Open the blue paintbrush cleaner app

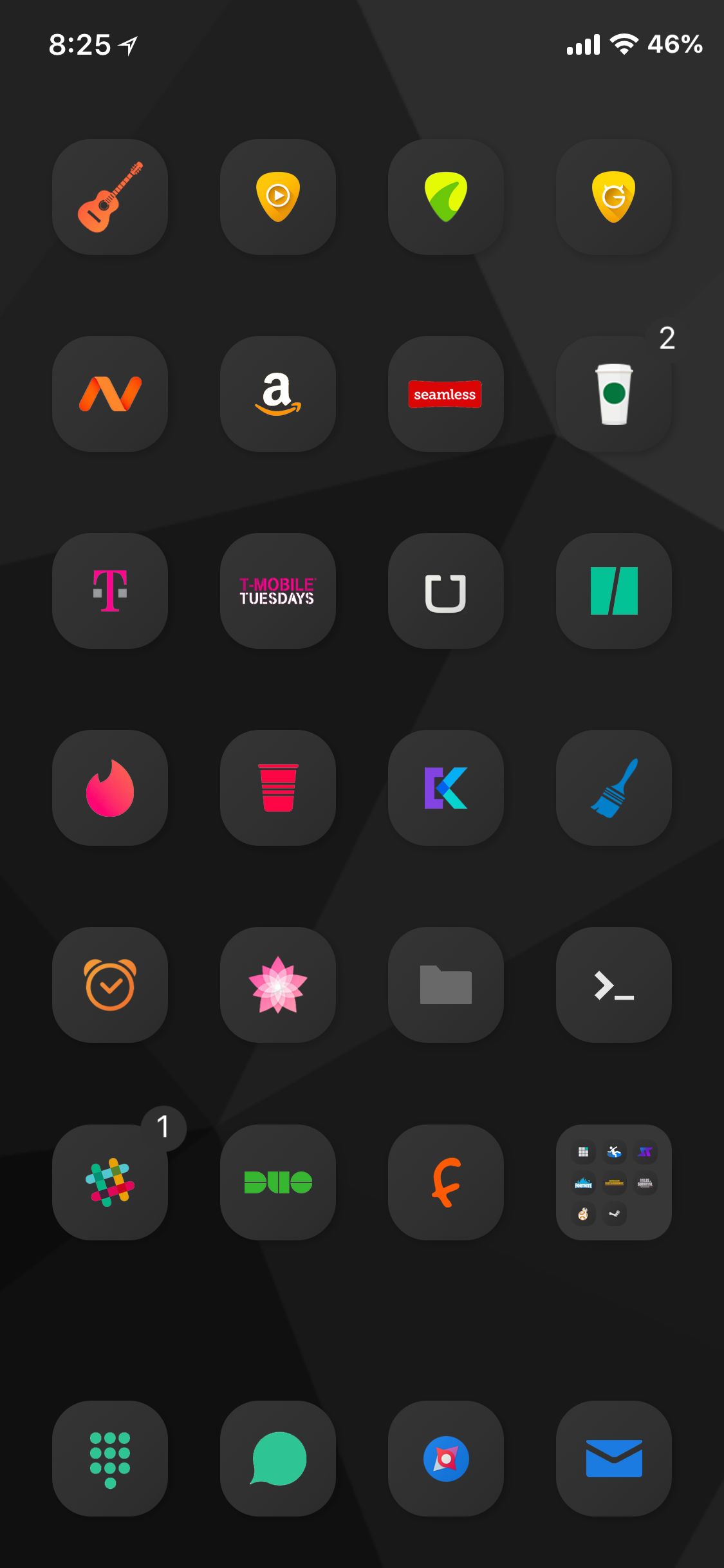(x=613, y=788)
